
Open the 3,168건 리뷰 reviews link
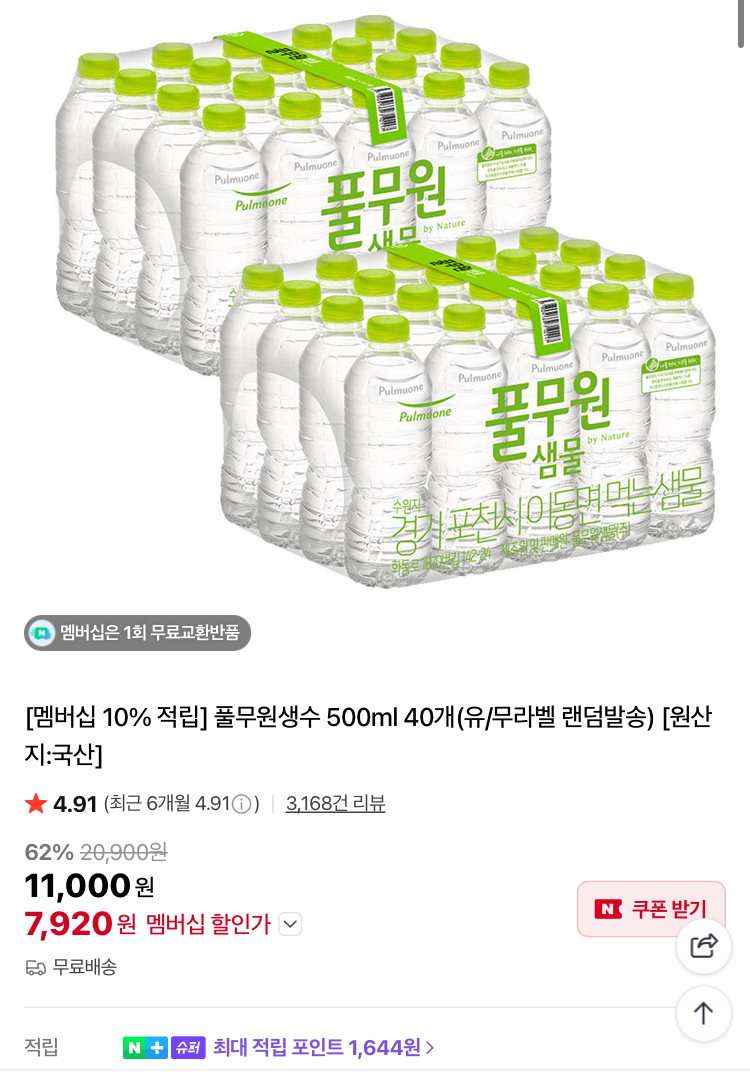coord(335,803)
